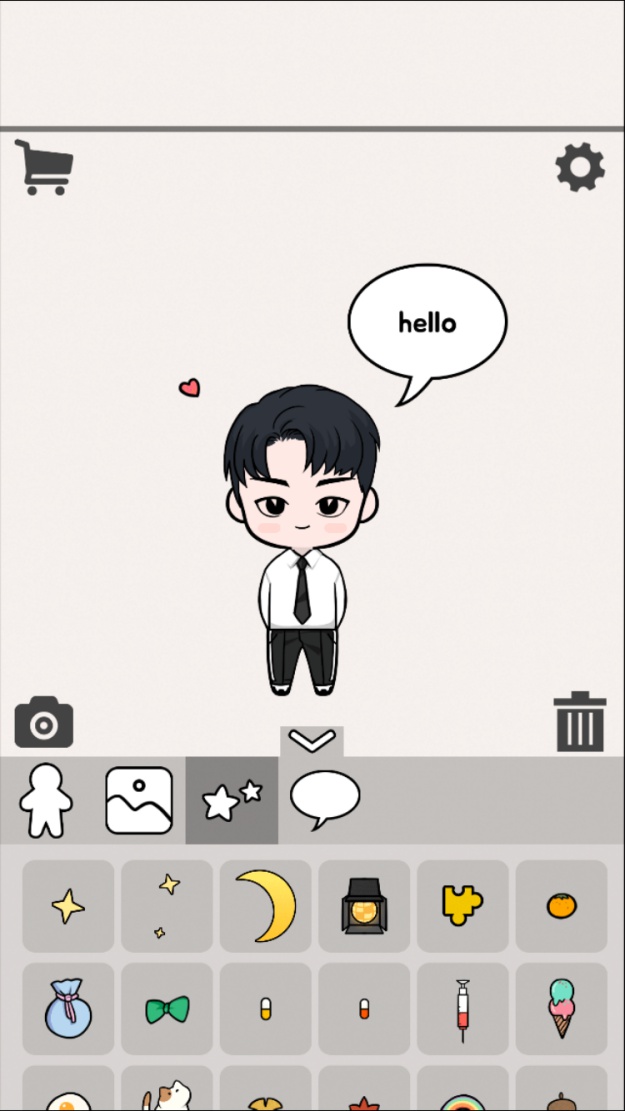Tap the trash can to delete

(x=580, y=721)
